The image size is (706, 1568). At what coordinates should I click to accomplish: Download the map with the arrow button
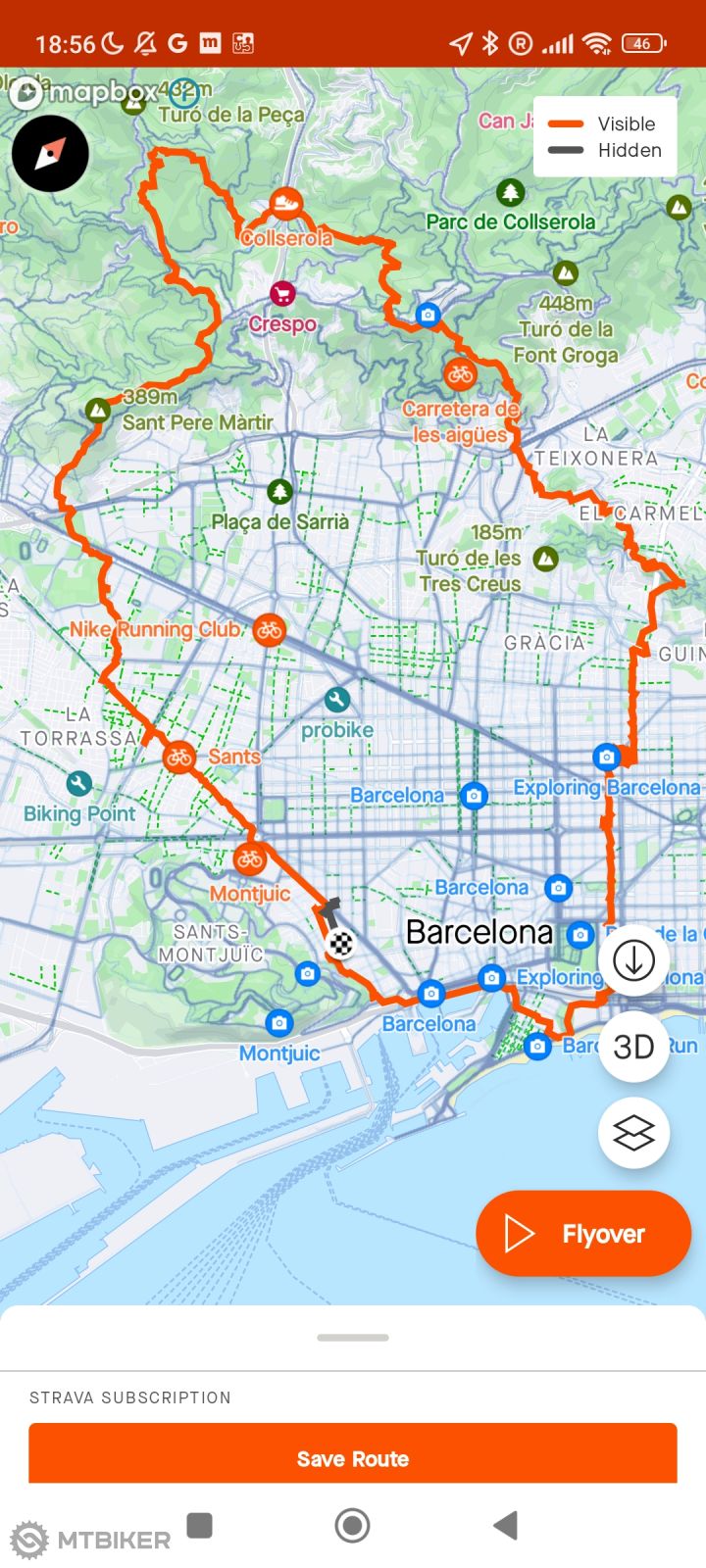tap(633, 960)
